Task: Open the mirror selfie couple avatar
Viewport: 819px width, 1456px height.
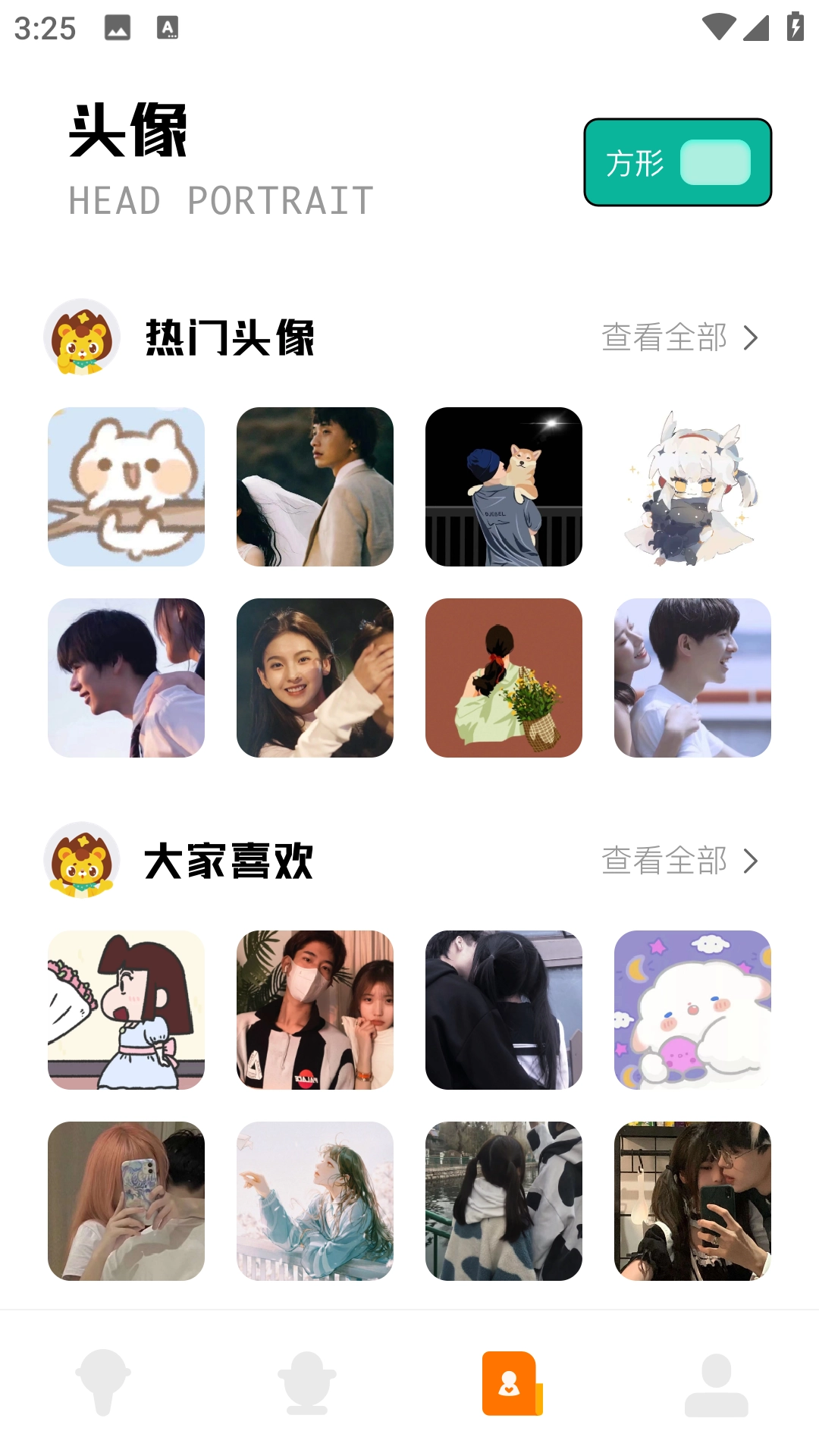Action: (x=692, y=1201)
